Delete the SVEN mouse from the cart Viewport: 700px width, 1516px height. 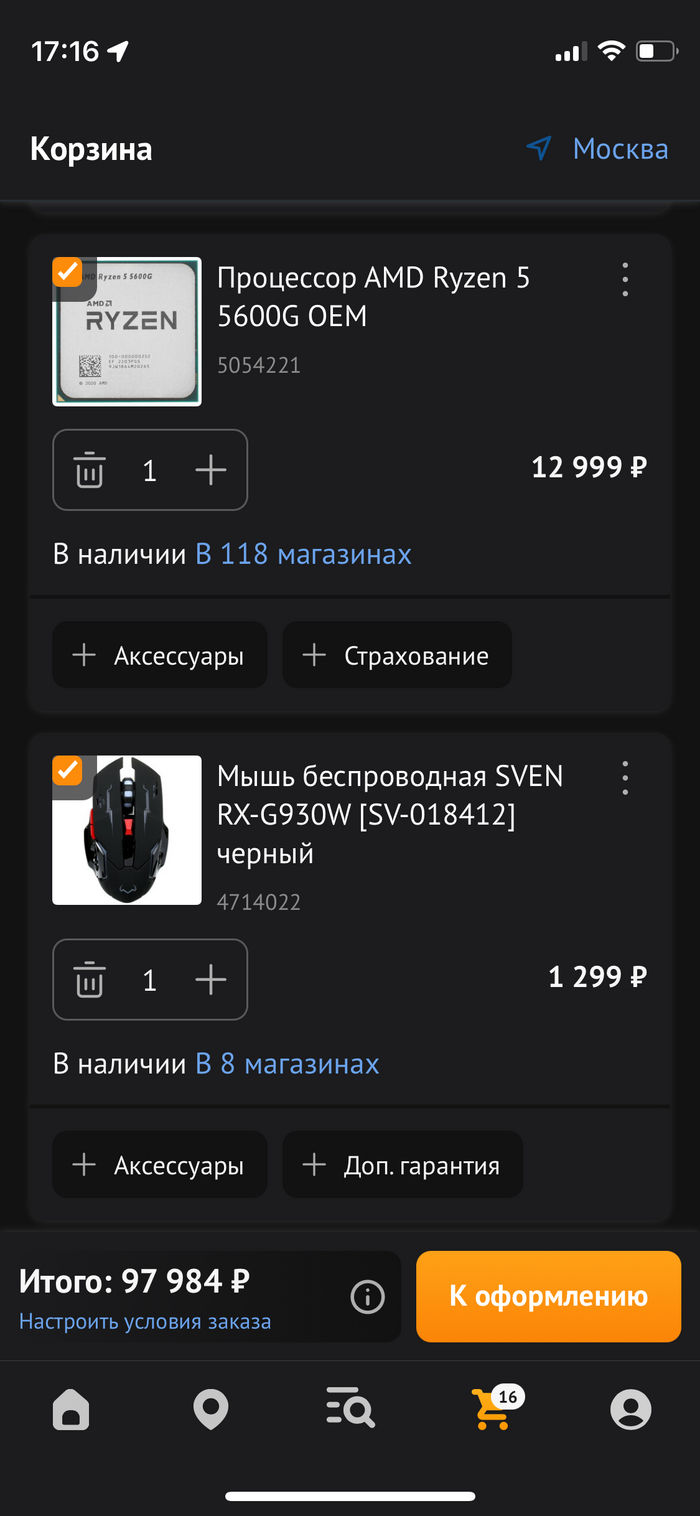click(x=89, y=980)
